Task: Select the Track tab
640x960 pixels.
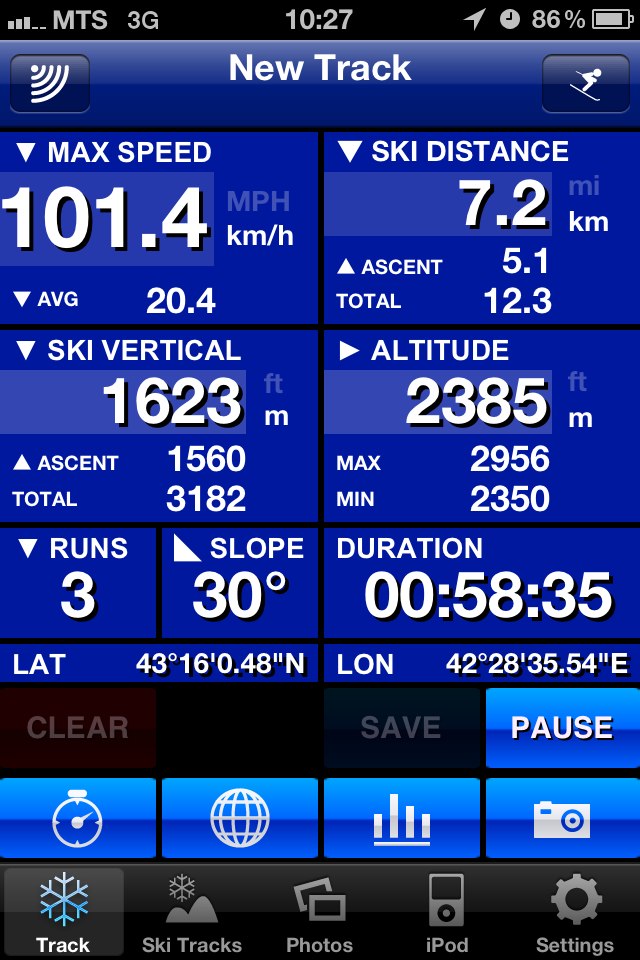Action: pyautogui.click(x=63, y=914)
